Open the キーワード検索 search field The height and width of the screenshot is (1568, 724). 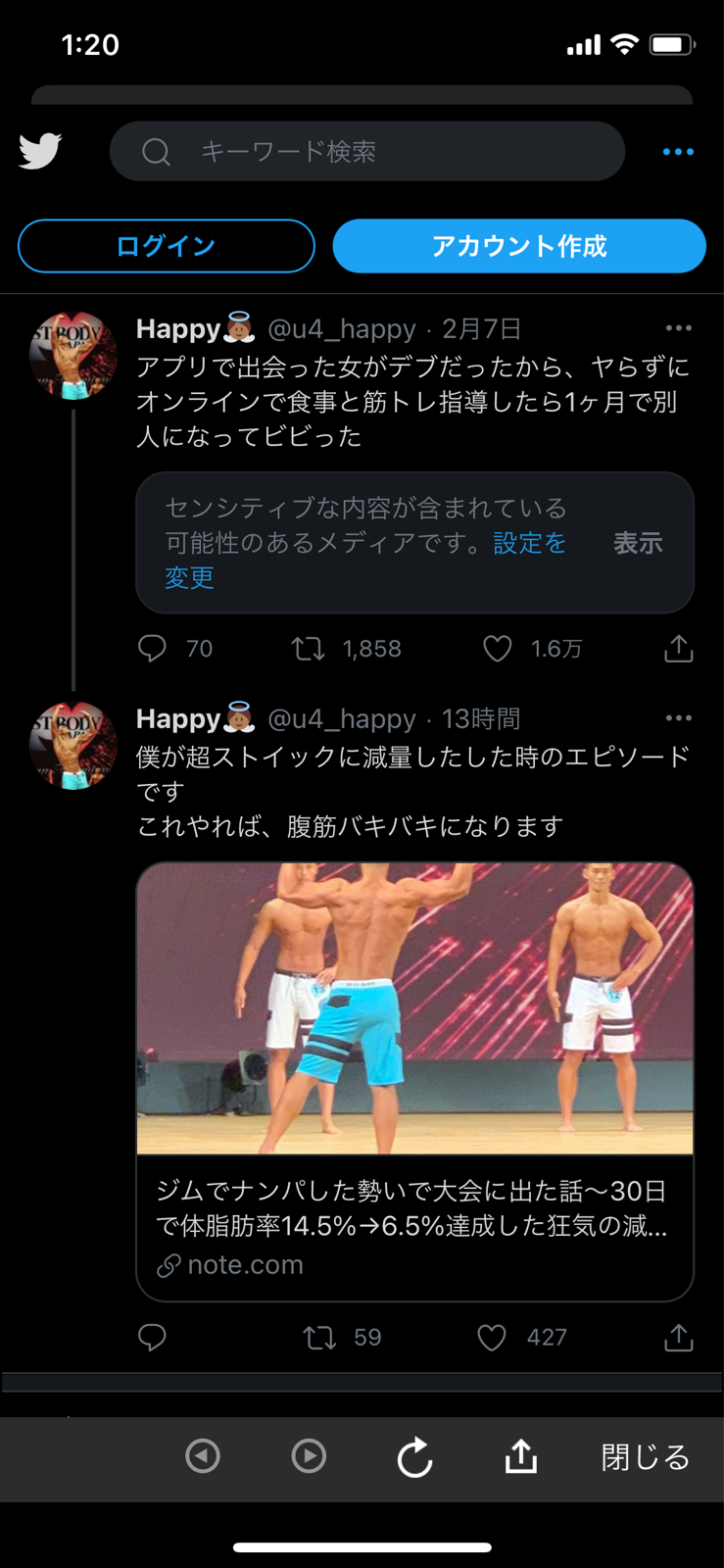[367, 151]
